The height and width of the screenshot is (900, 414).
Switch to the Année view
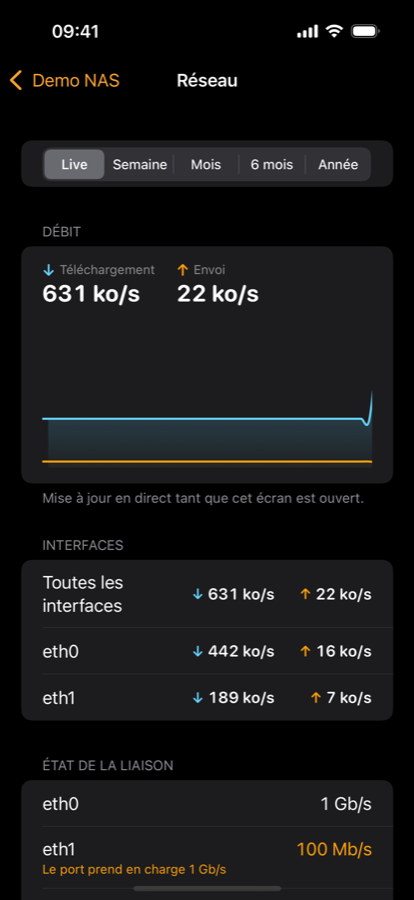338,165
